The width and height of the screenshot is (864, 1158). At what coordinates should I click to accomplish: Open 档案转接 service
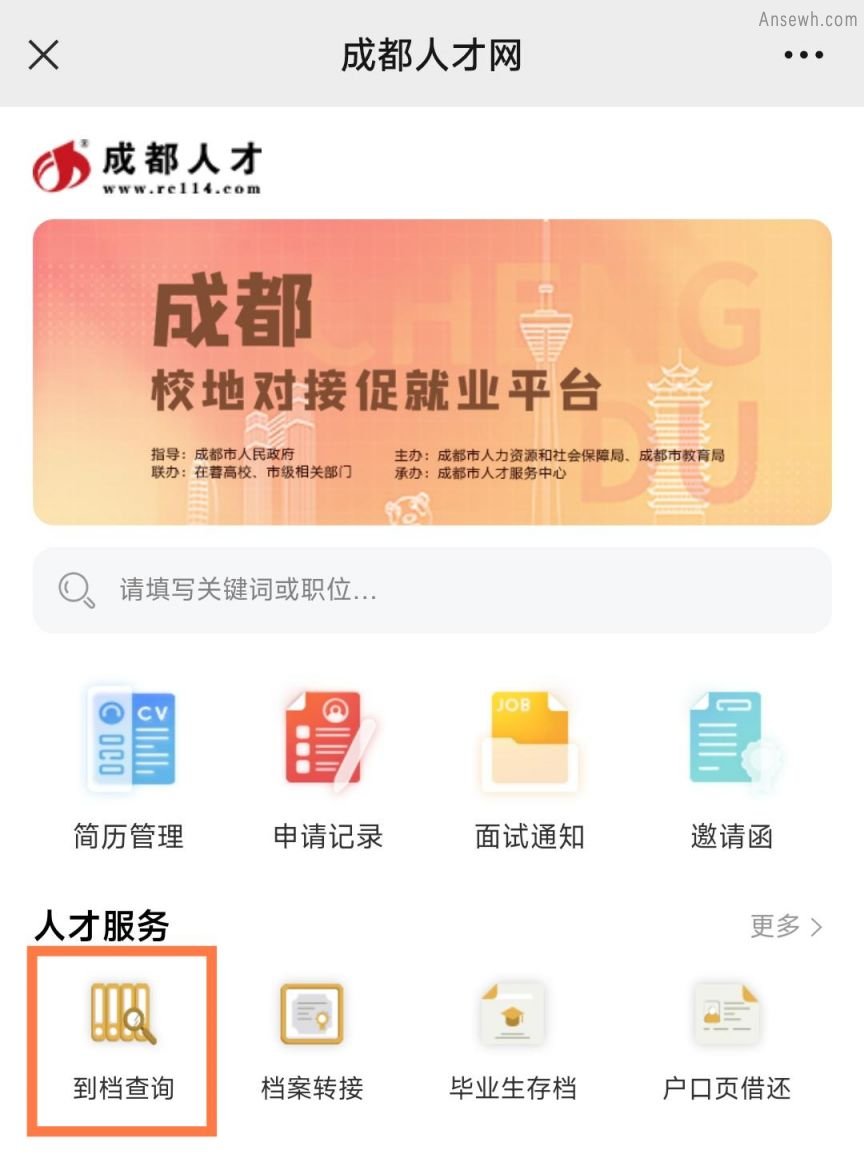(x=312, y=1042)
